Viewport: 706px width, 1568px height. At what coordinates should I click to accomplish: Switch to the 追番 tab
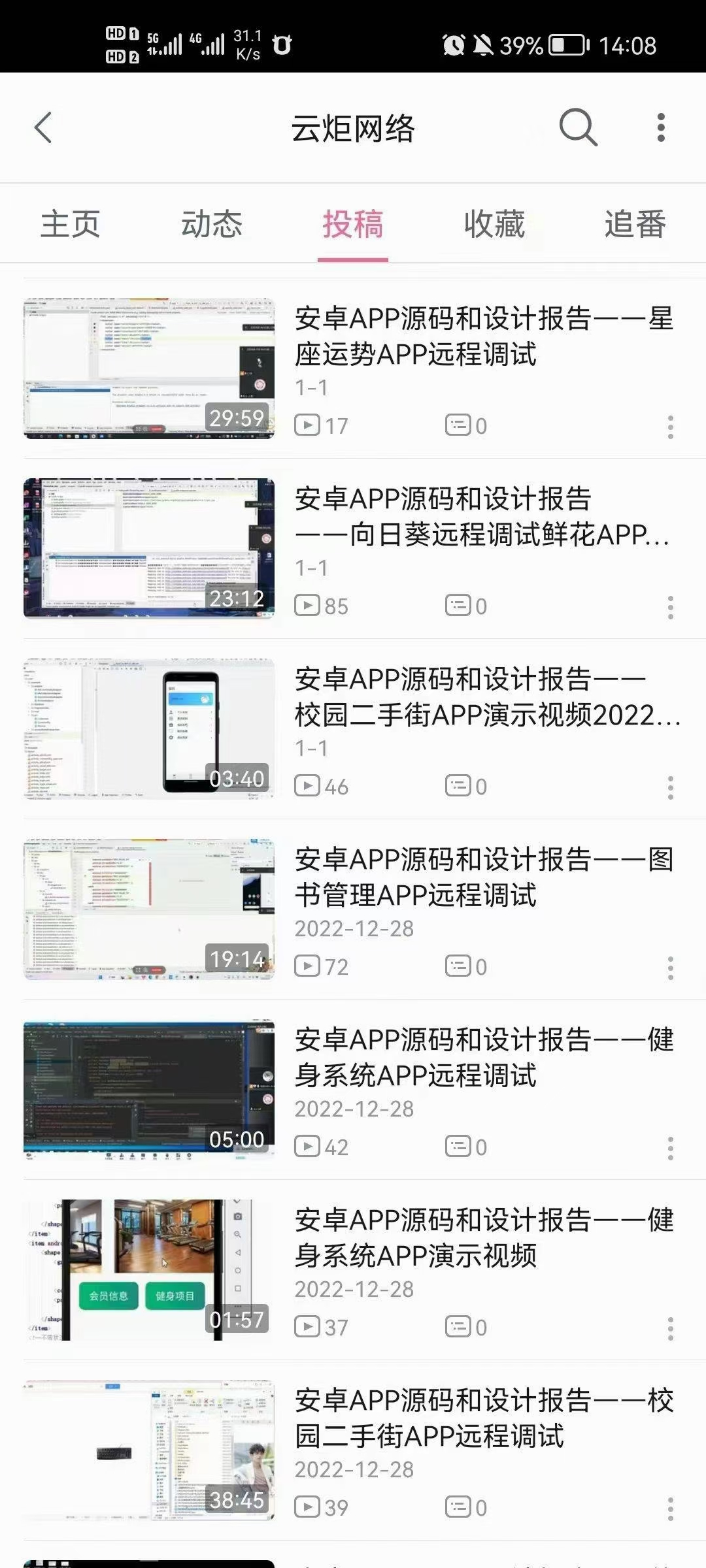coord(635,224)
